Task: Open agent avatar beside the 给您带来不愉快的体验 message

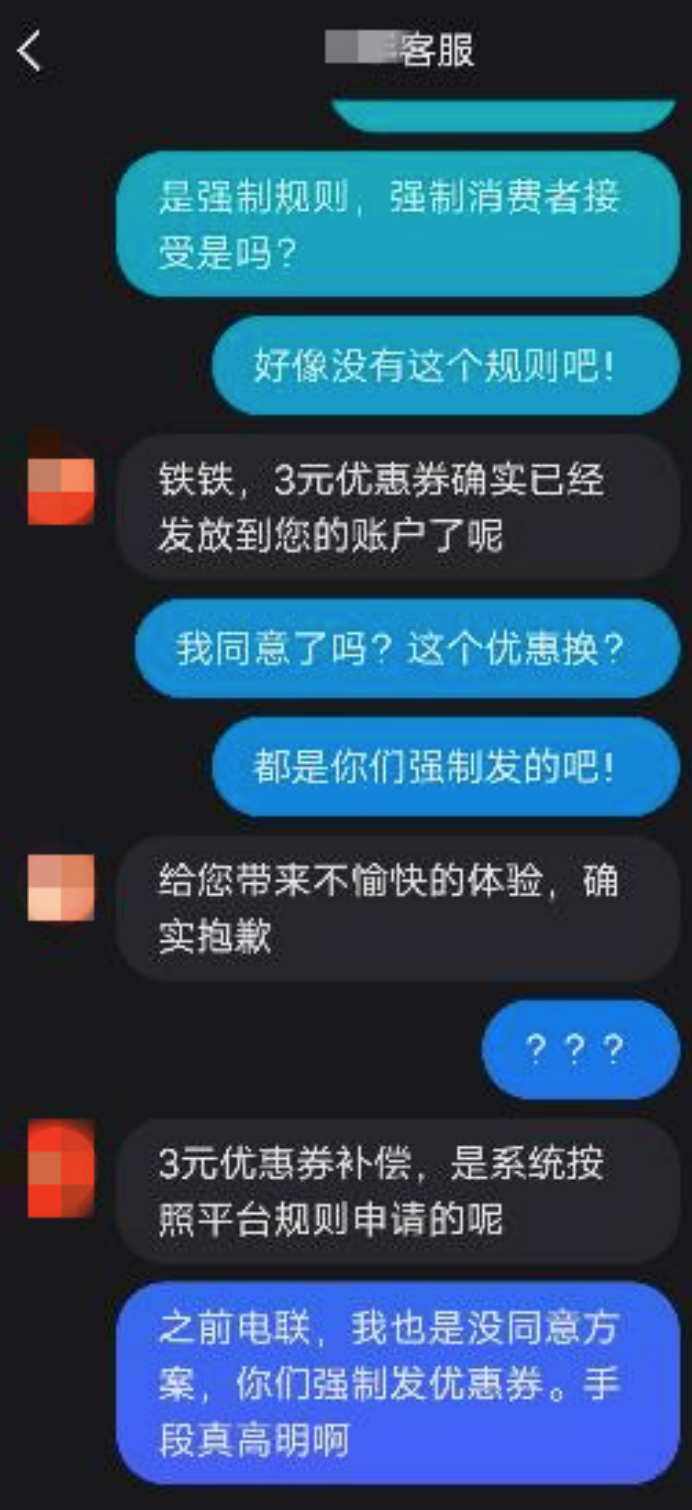Action: click(61, 886)
